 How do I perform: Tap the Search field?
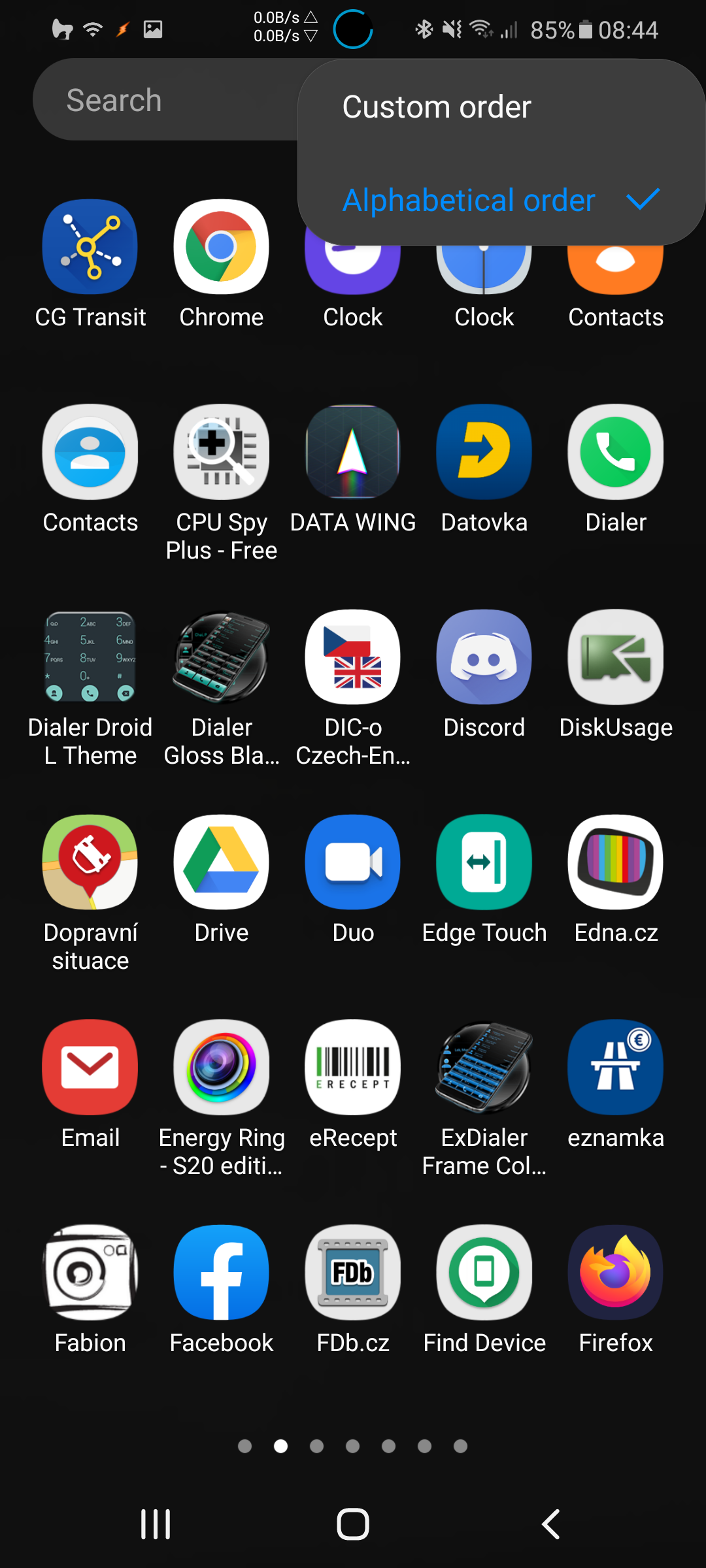click(x=163, y=100)
